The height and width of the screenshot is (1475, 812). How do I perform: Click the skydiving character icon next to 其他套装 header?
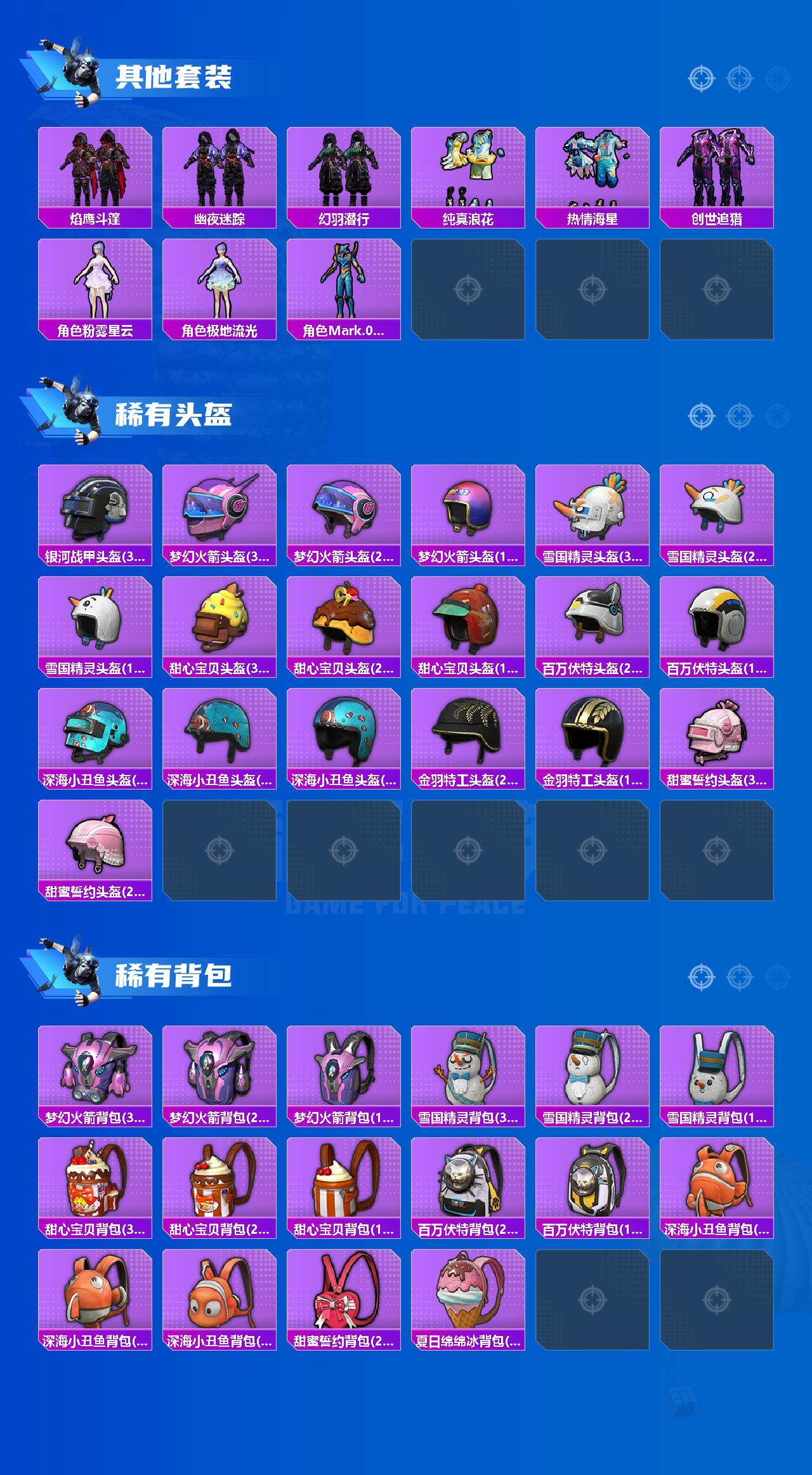click(76, 70)
